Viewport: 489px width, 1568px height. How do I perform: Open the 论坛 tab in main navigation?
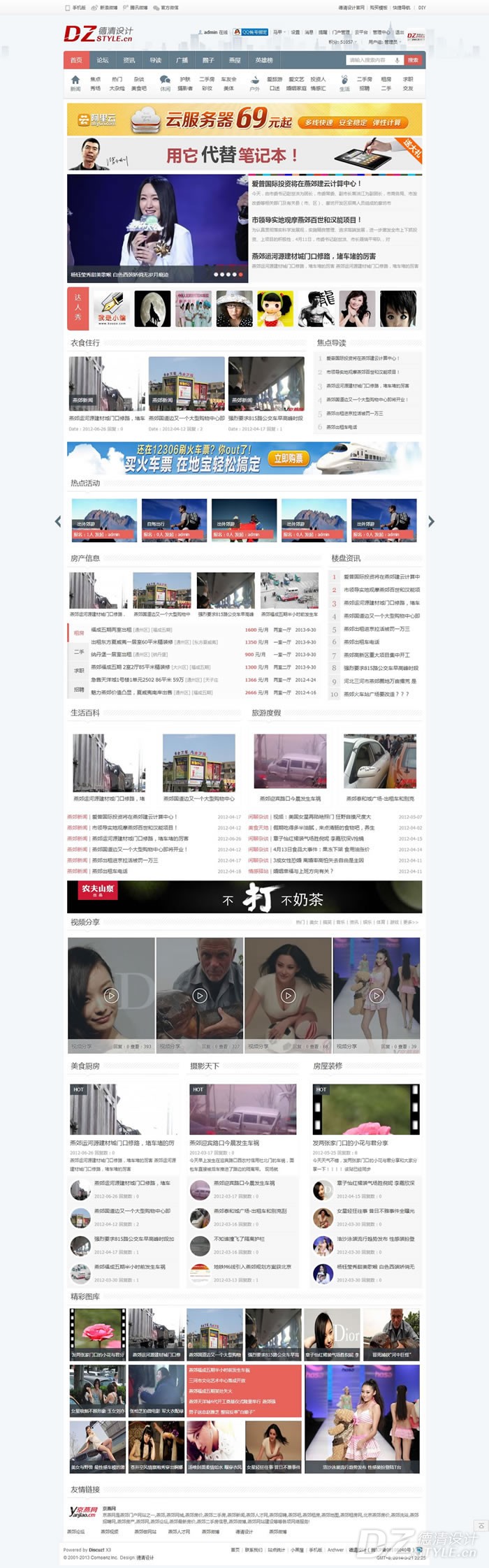click(103, 60)
